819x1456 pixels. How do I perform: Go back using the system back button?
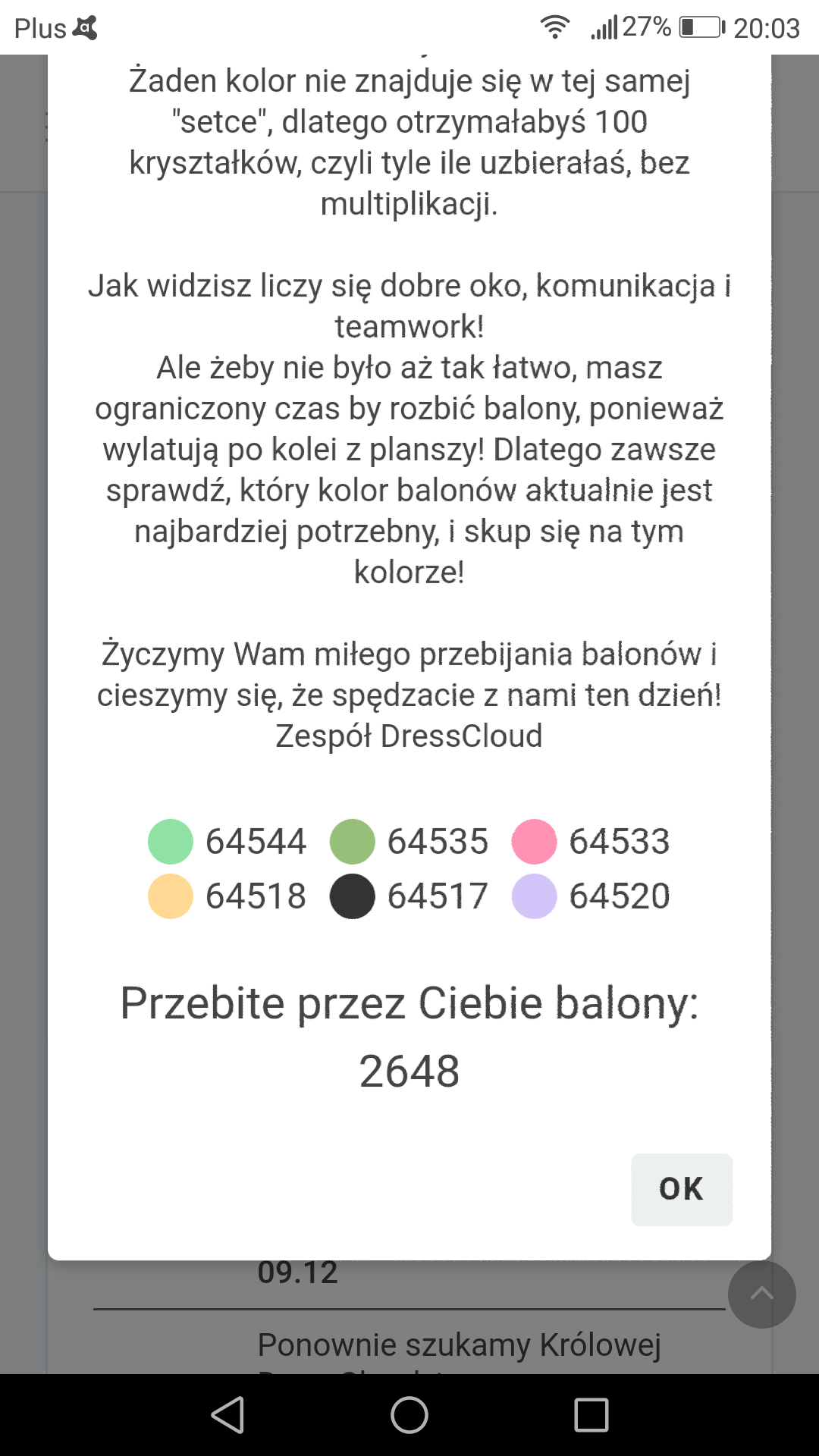tap(227, 1415)
